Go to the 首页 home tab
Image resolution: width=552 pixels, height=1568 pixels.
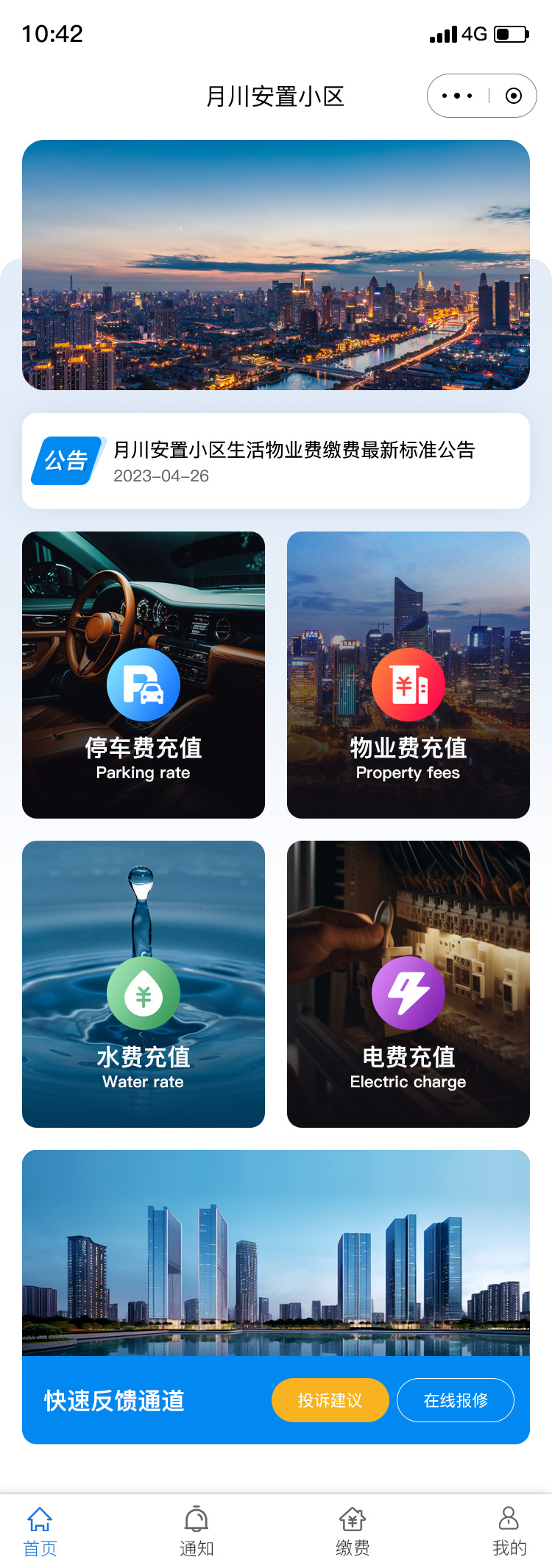[x=40, y=1531]
